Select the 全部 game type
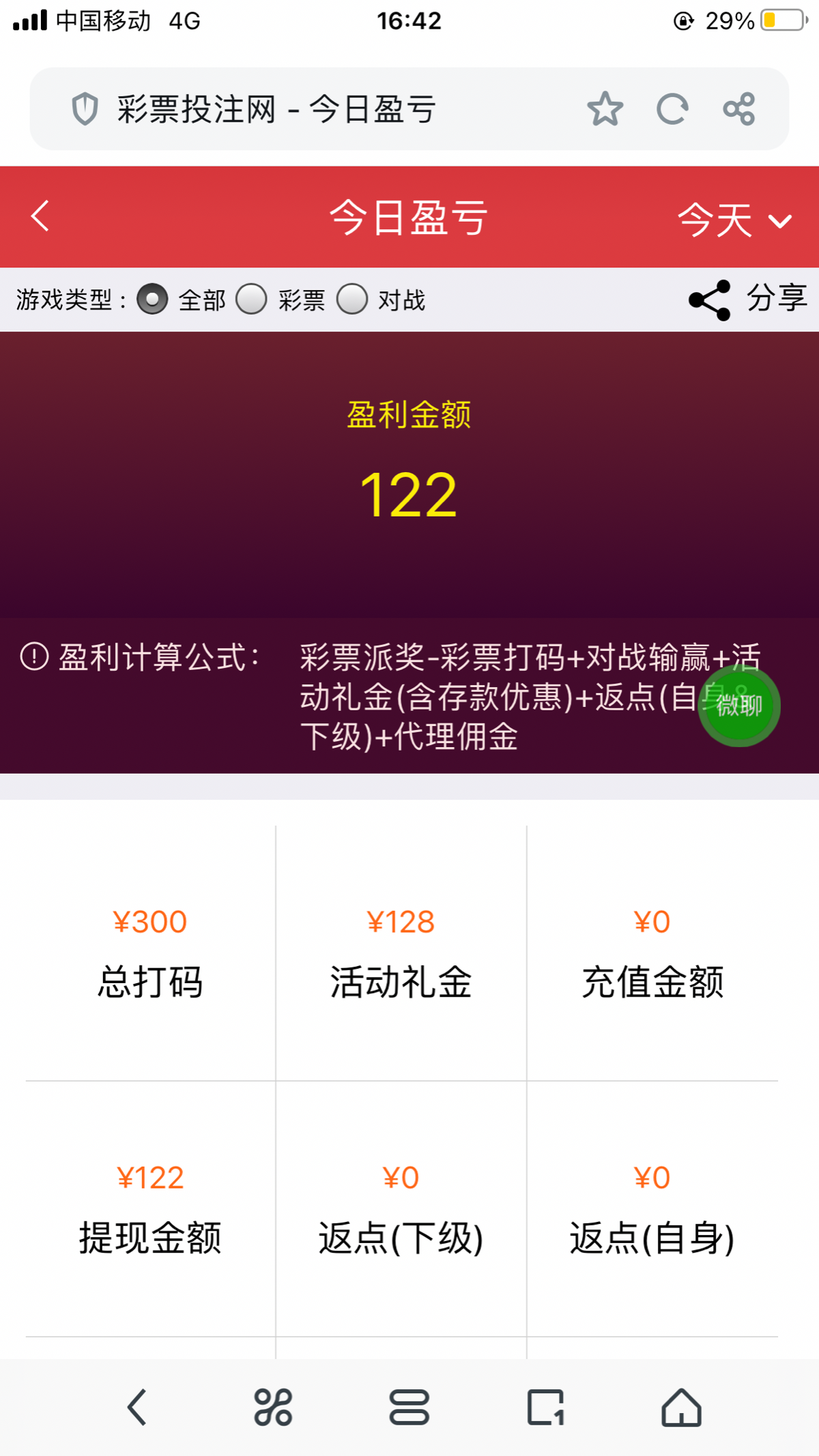819x1456 pixels. (x=152, y=300)
